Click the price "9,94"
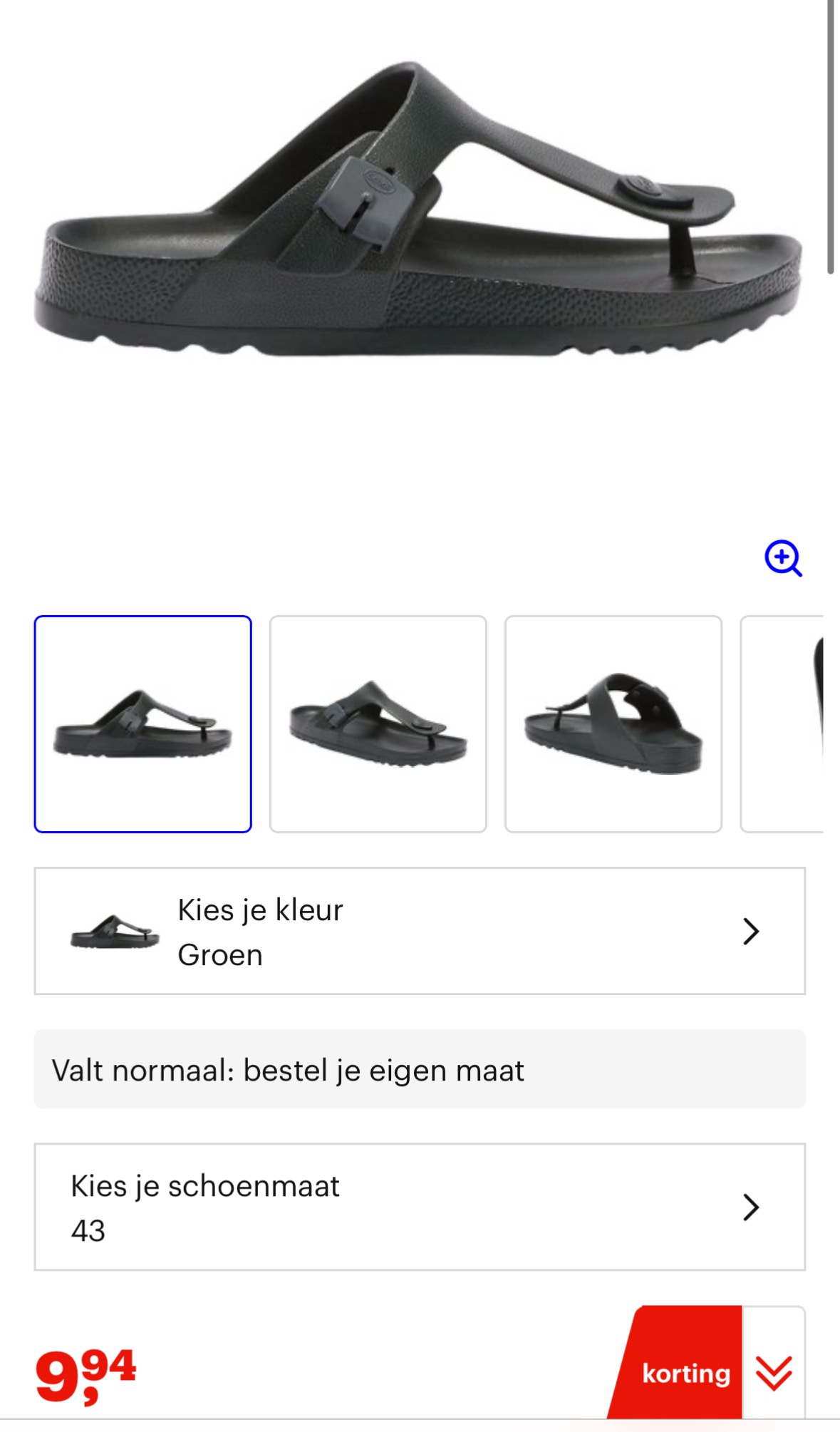This screenshot has width=840, height=1432. (x=85, y=1376)
